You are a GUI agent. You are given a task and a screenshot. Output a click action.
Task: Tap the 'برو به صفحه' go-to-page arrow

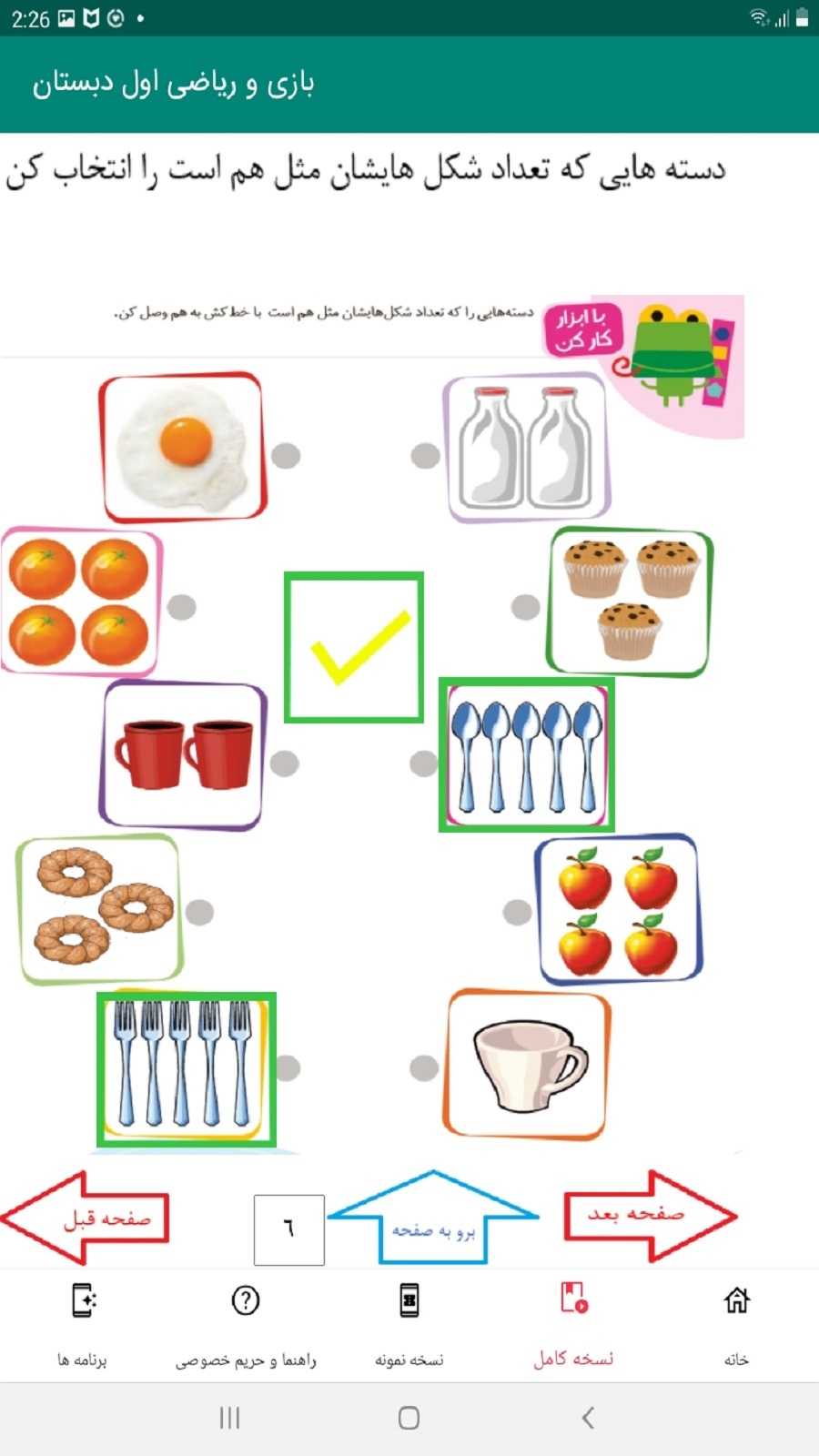(433, 1221)
